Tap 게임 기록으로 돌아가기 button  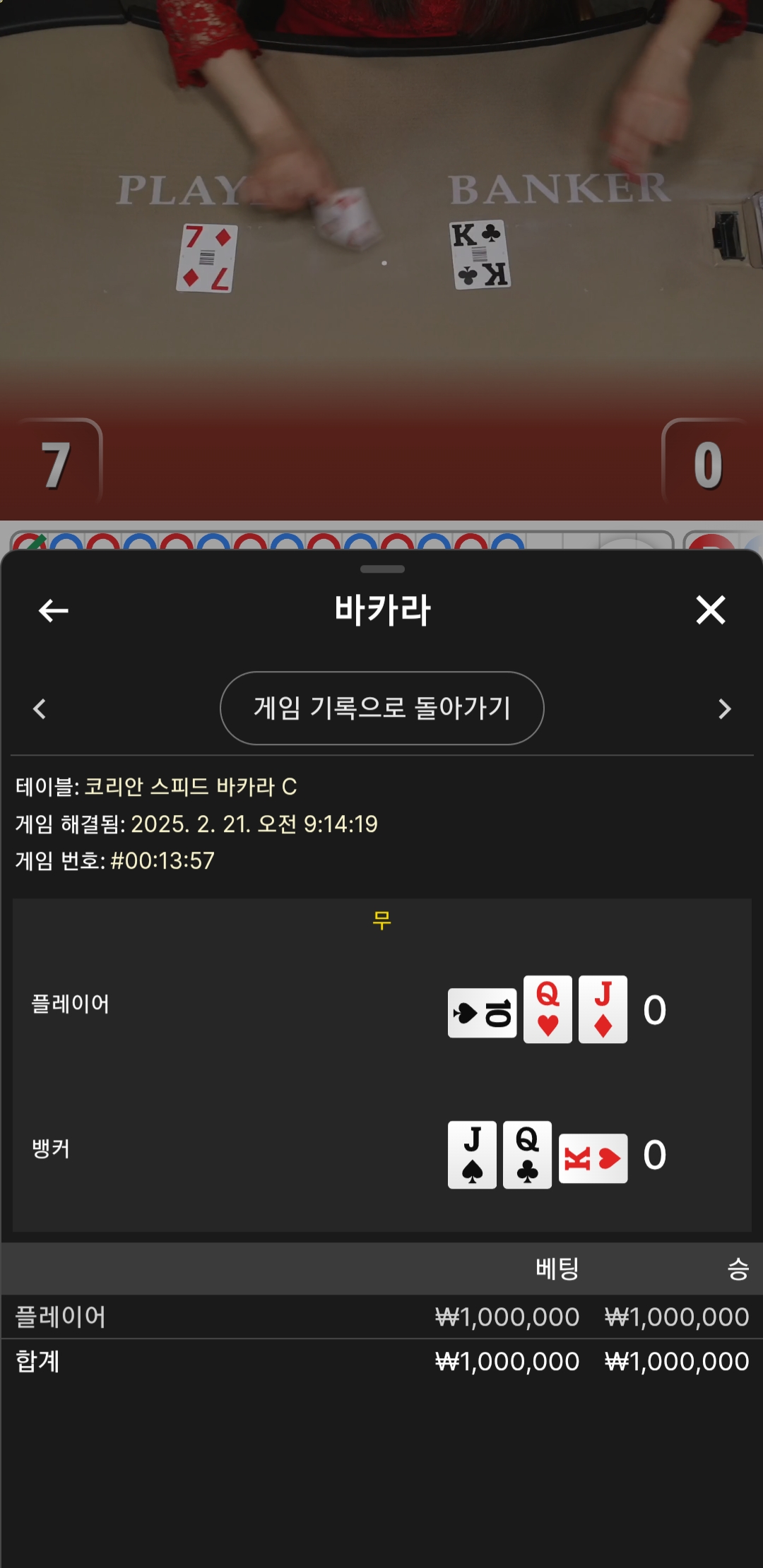pyautogui.click(x=381, y=708)
